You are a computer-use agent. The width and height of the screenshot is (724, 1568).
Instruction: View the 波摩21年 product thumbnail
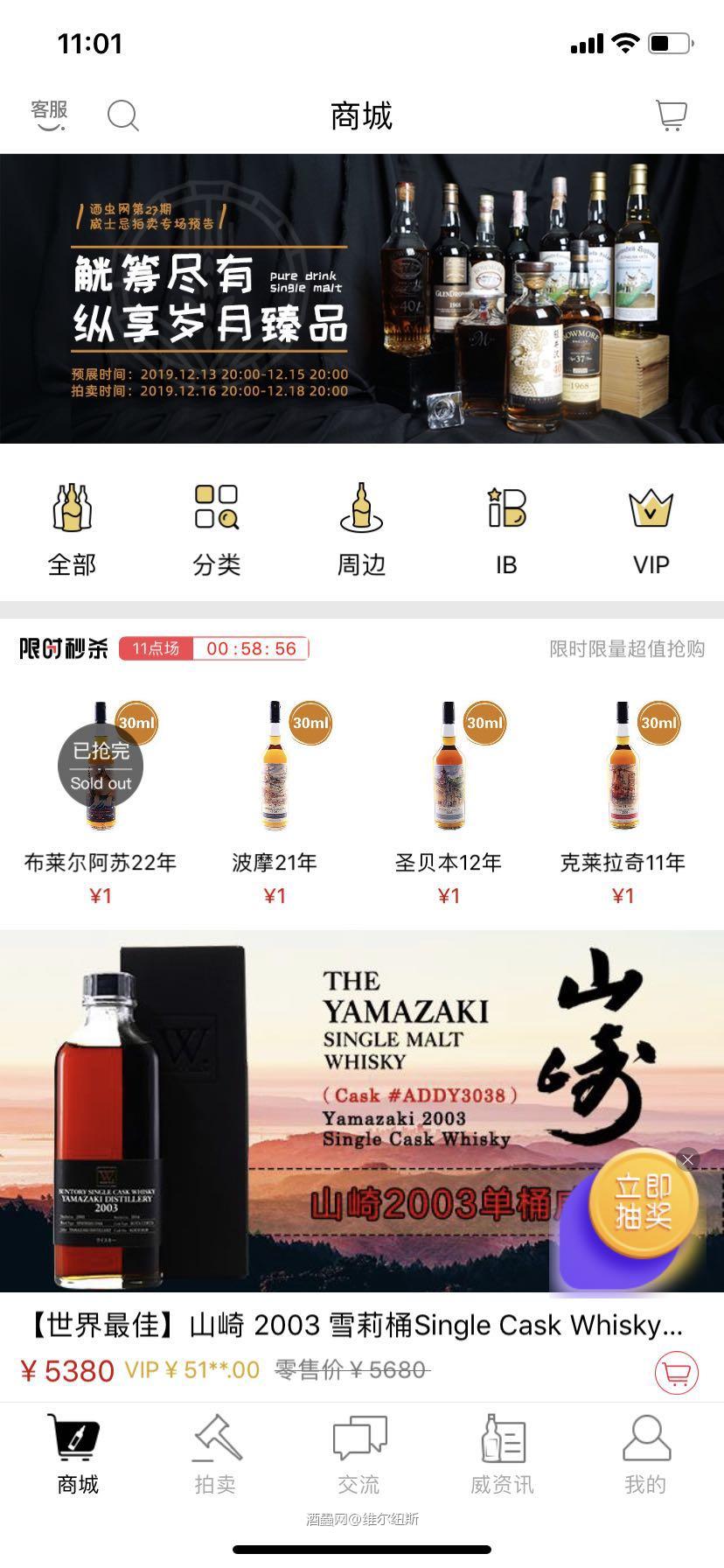[x=275, y=770]
